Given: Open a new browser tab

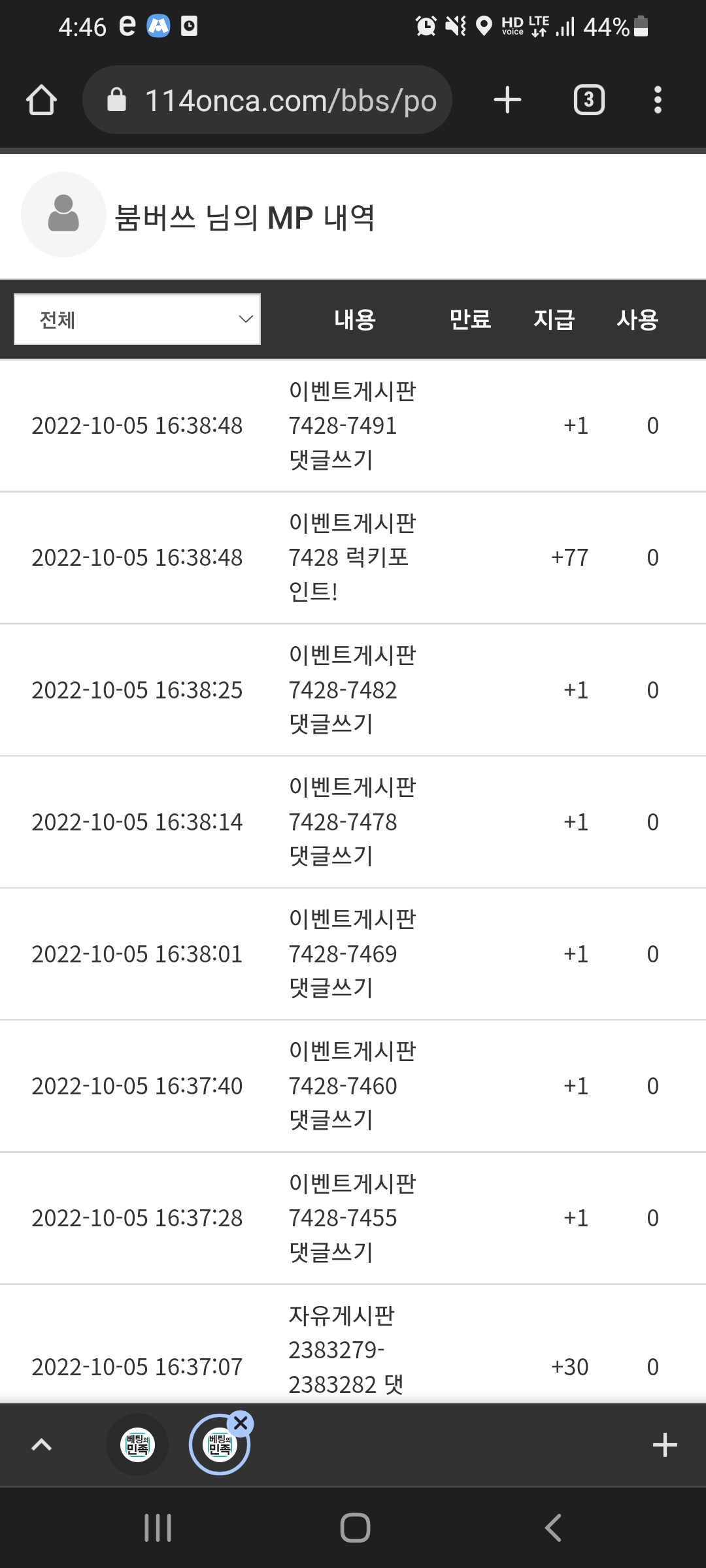Looking at the screenshot, I should point(507,100).
